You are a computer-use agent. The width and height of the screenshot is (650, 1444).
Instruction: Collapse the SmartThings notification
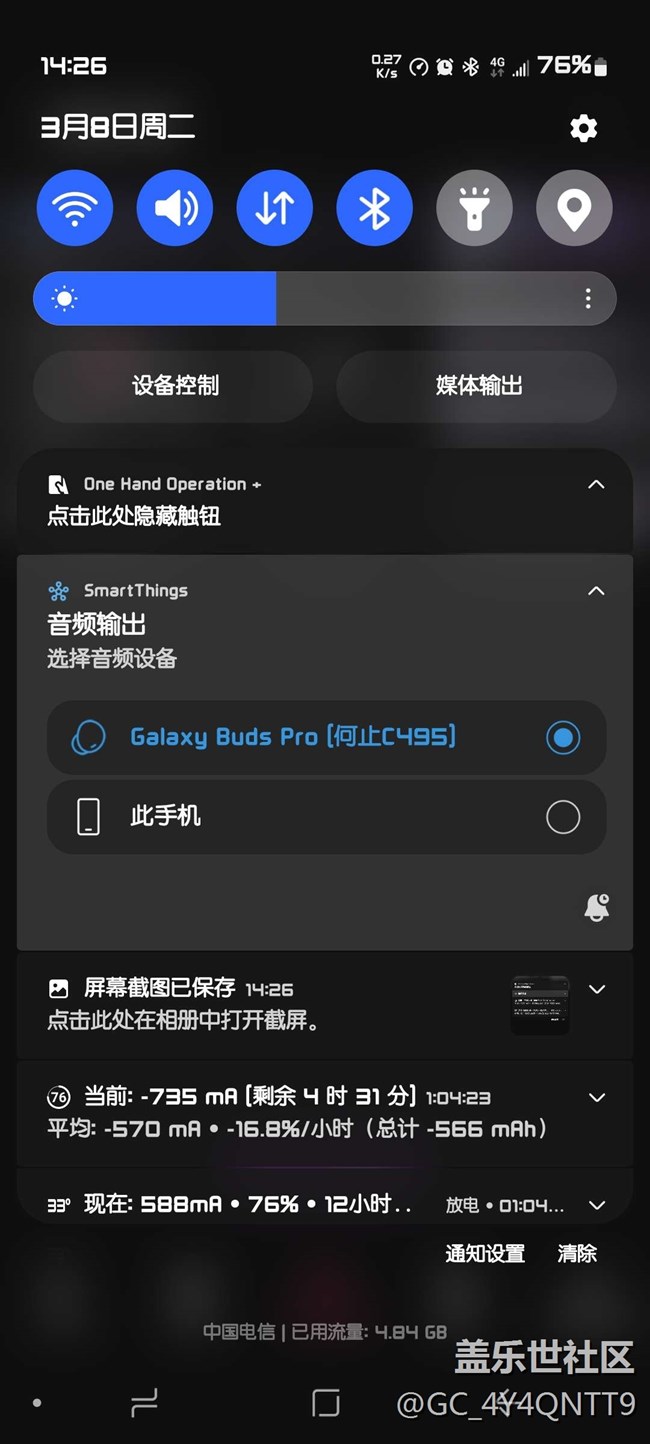[x=596, y=591]
